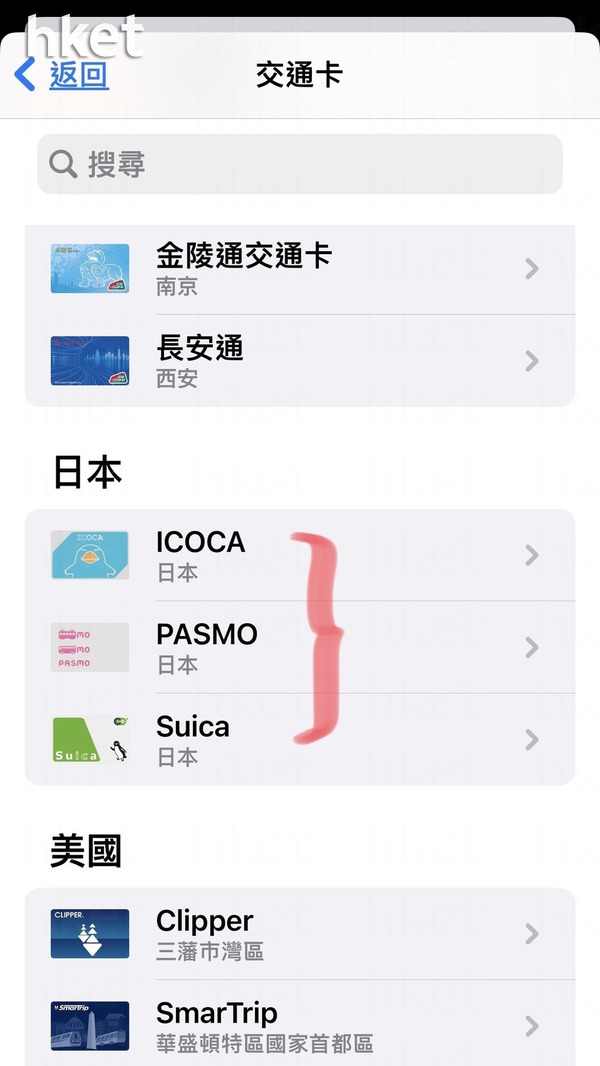The width and height of the screenshot is (600, 1066).
Task: Open 金陵通交通卡 Nanjing card row
Action: click(x=300, y=268)
